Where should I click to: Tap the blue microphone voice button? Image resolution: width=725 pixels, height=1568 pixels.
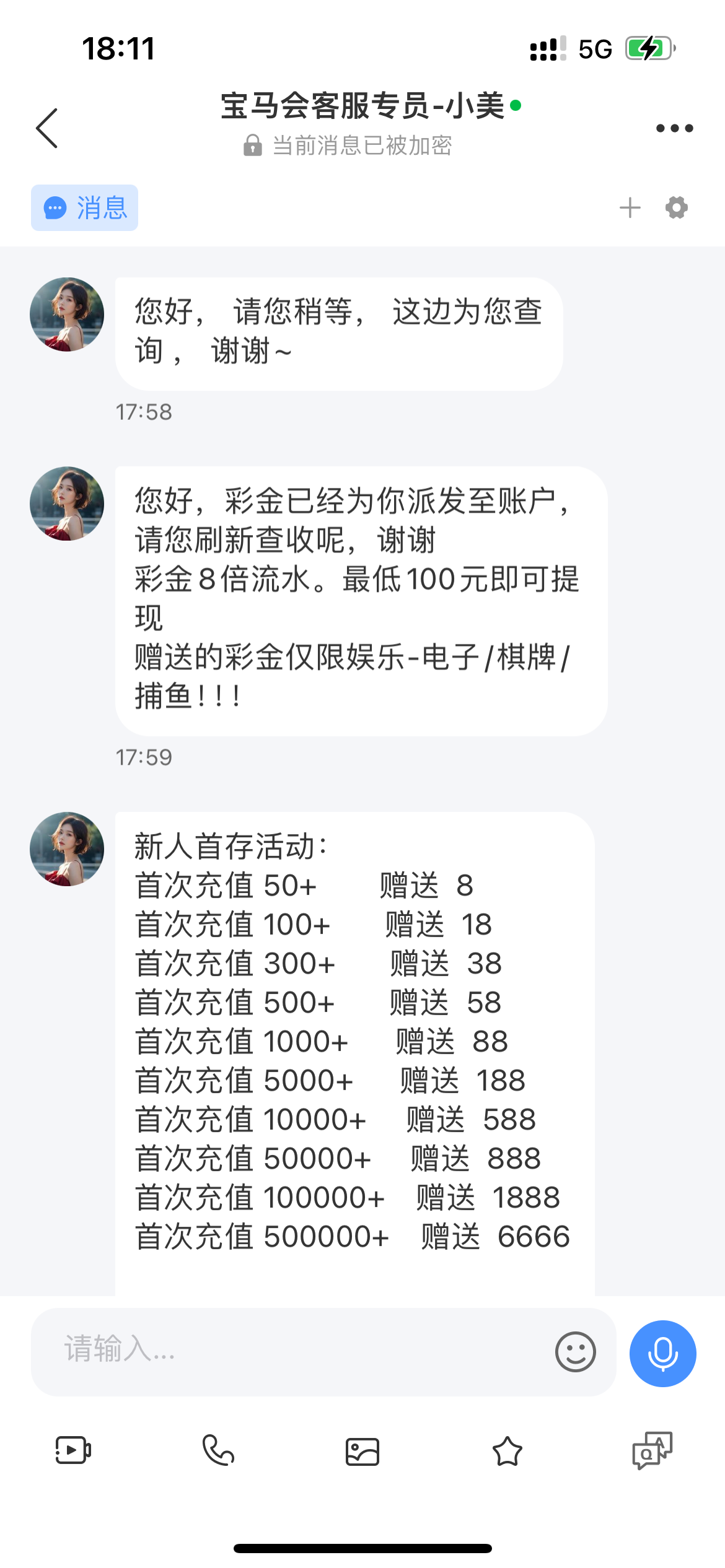click(x=662, y=1353)
